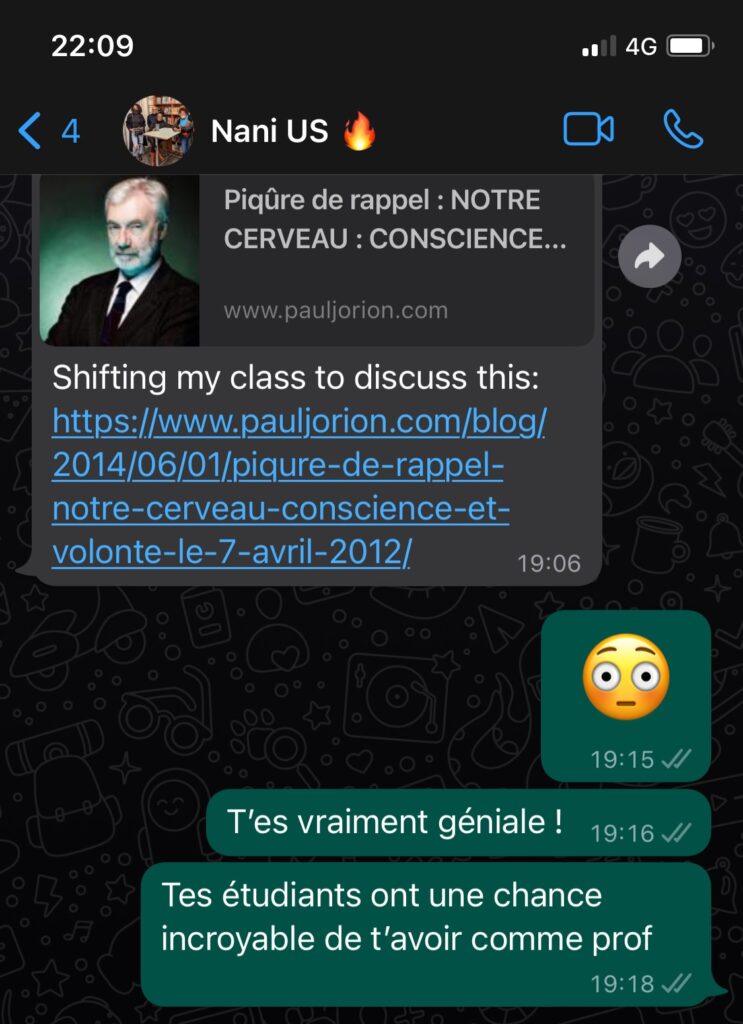Start a video call with Nani US
This screenshot has width=743, height=1024.
point(588,130)
